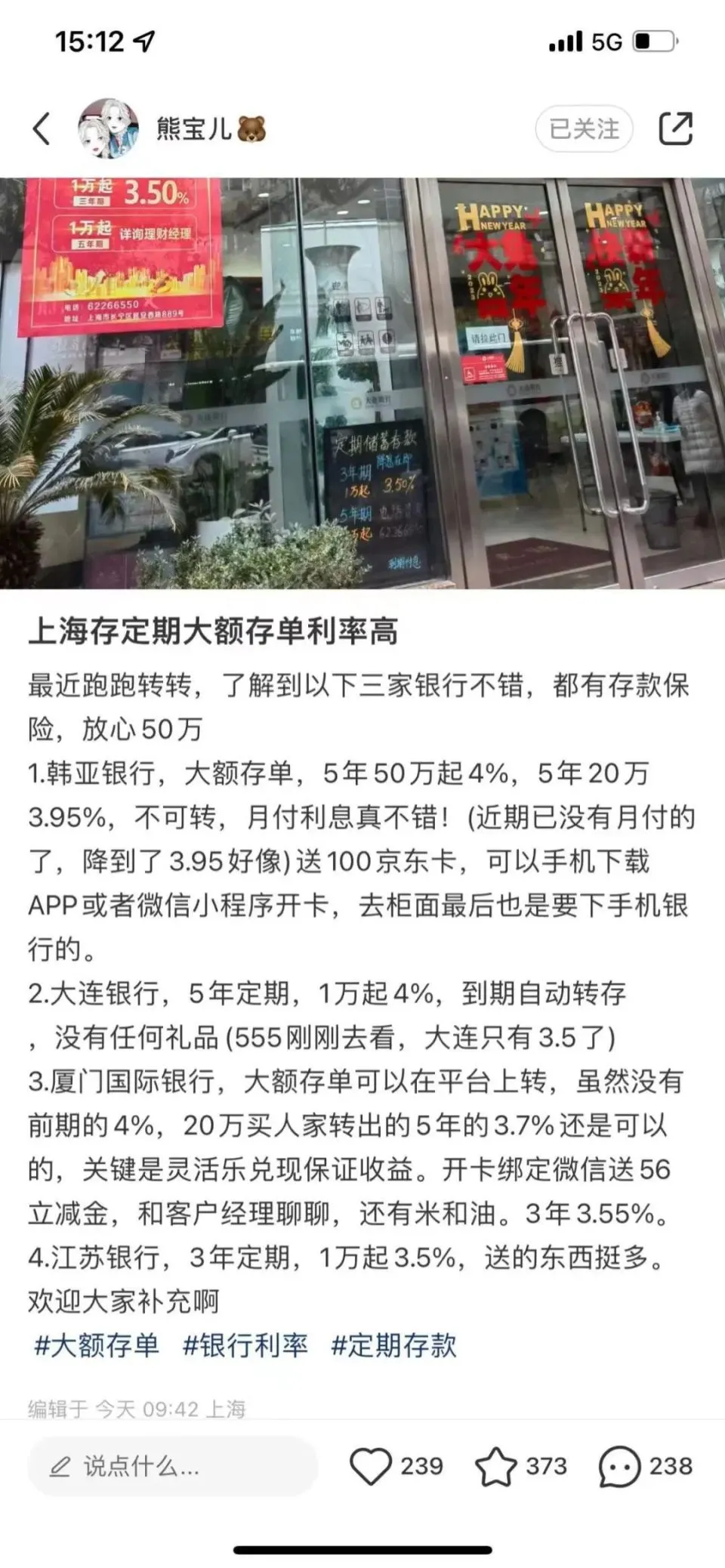Viewport: 725px width, 1568px height.
Task: Tap the 说点什么 comment field
Action: (x=172, y=1466)
